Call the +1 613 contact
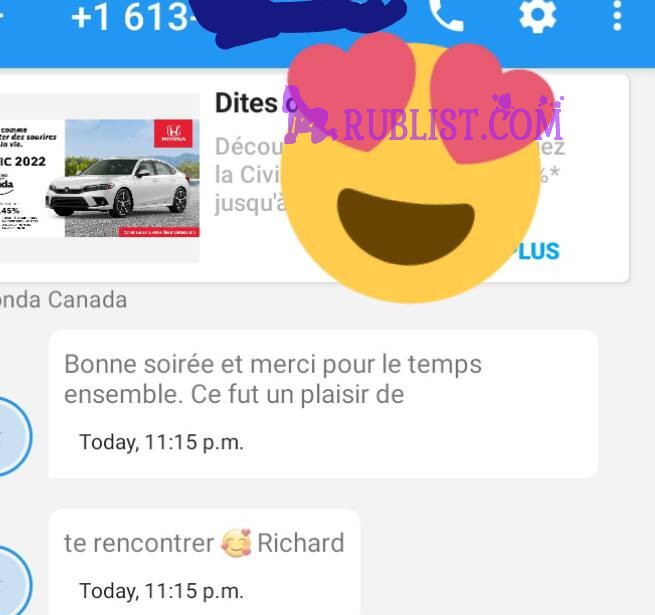 pos(446,14)
